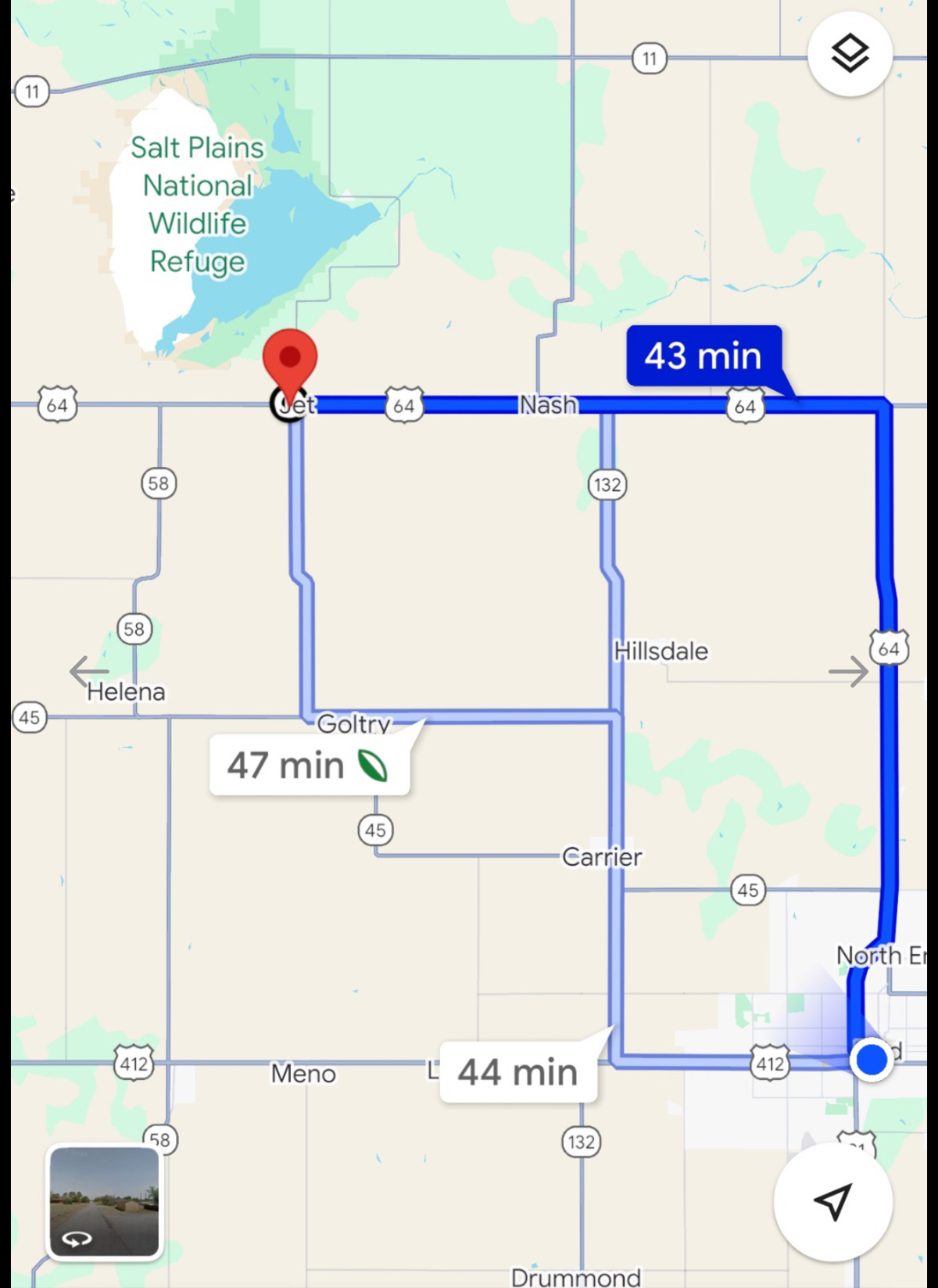Select the 43 min route label

point(703,356)
